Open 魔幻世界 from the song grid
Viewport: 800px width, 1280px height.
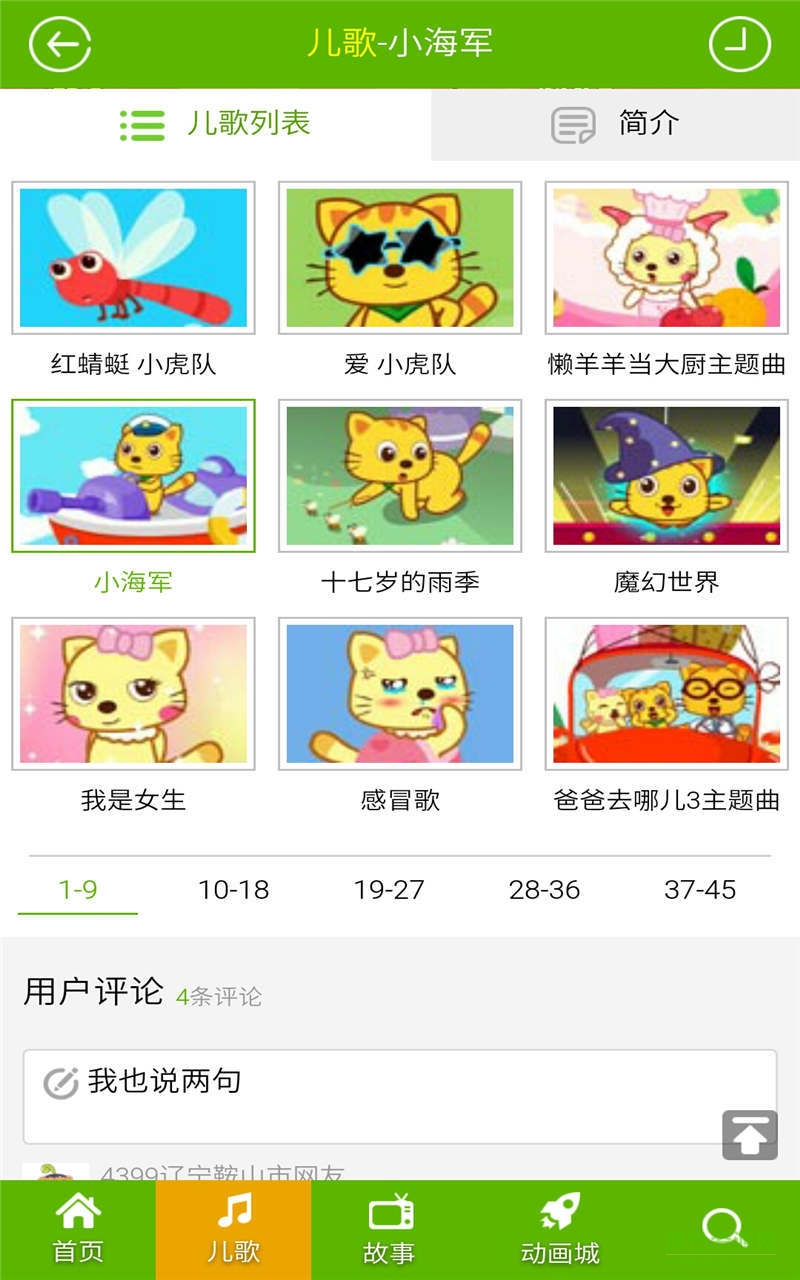pyautogui.click(x=667, y=475)
